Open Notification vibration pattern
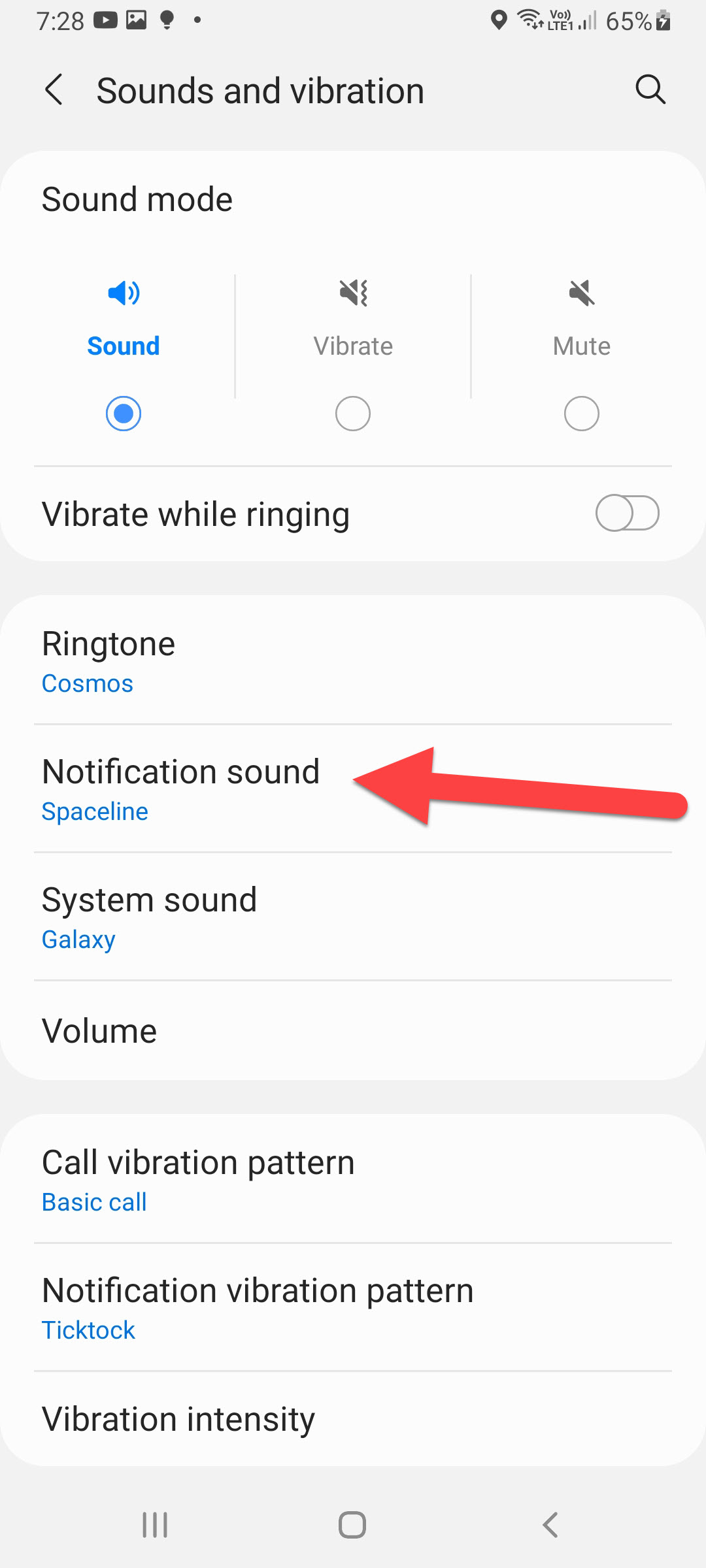The image size is (706, 1568). [x=353, y=1308]
